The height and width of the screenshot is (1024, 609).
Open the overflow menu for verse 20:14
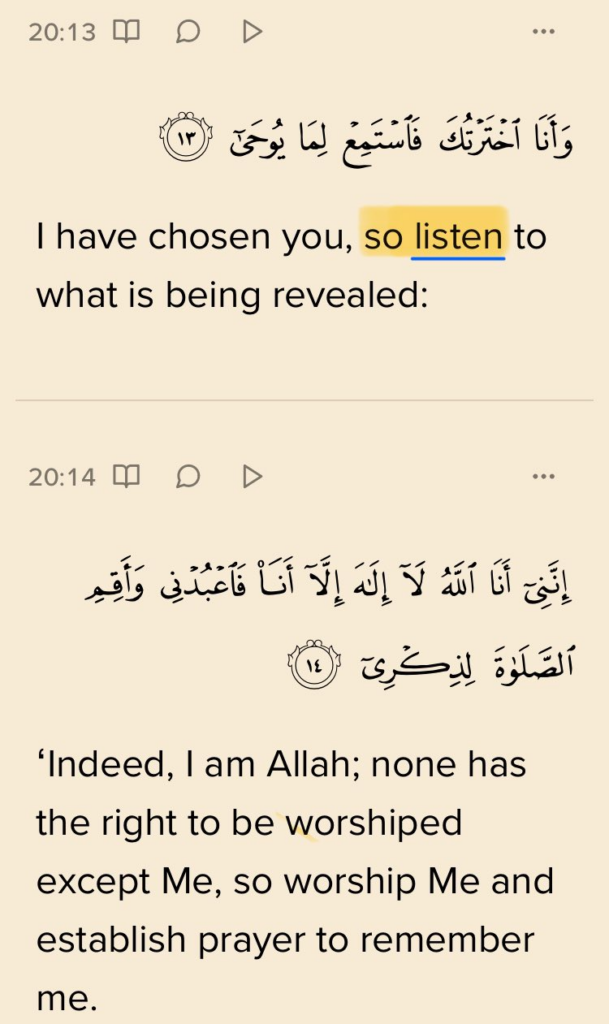(543, 476)
